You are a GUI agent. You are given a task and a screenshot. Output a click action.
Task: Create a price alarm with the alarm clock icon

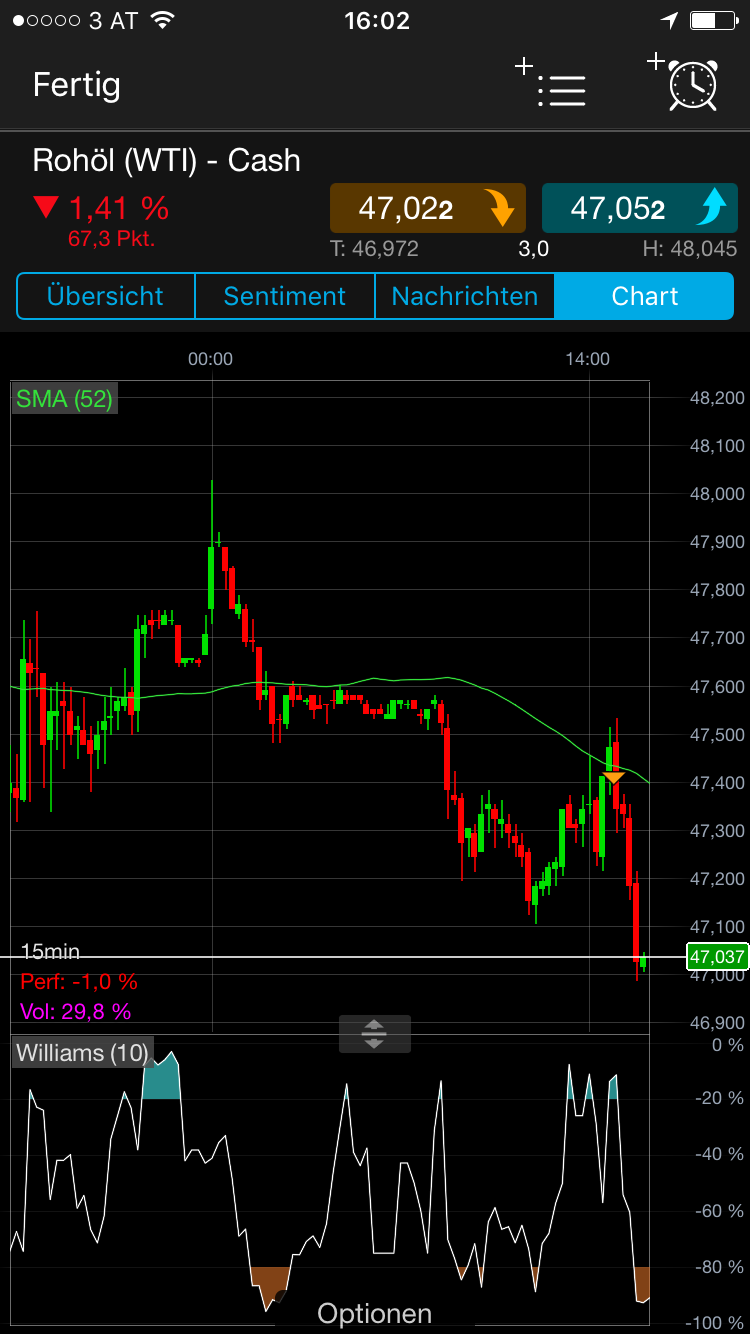(x=690, y=86)
